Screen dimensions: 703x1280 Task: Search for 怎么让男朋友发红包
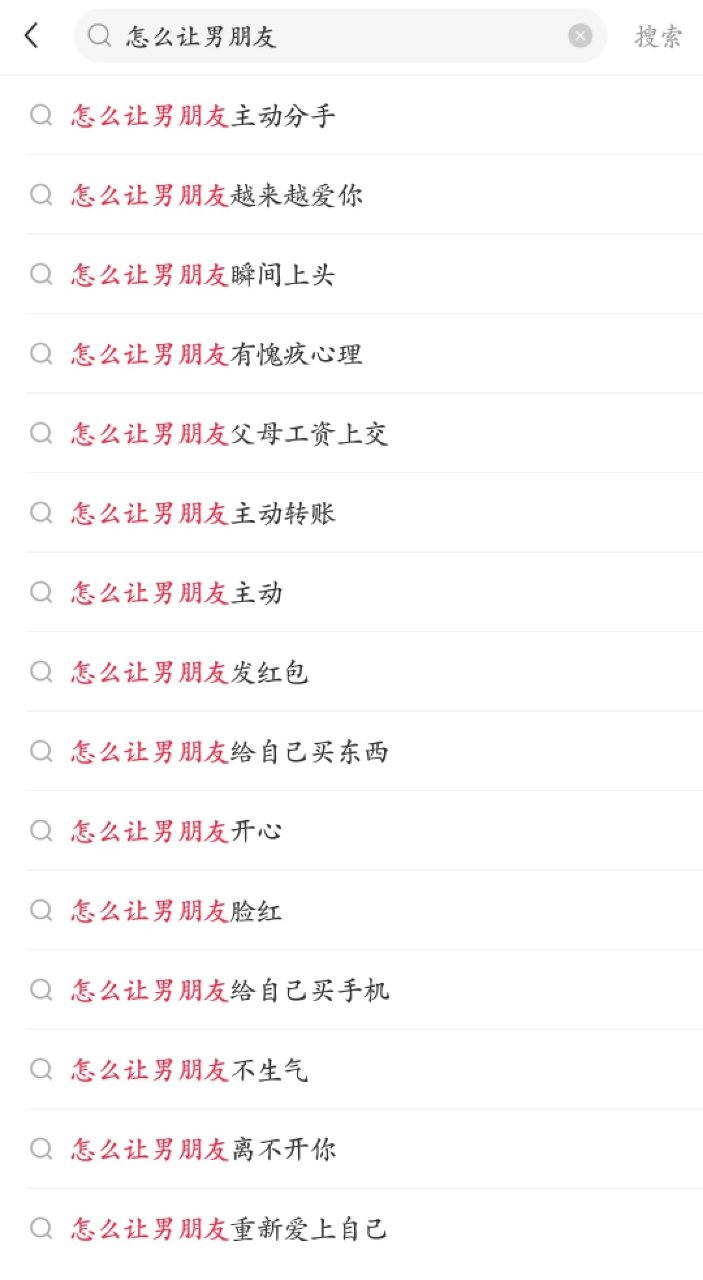click(x=190, y=672)
